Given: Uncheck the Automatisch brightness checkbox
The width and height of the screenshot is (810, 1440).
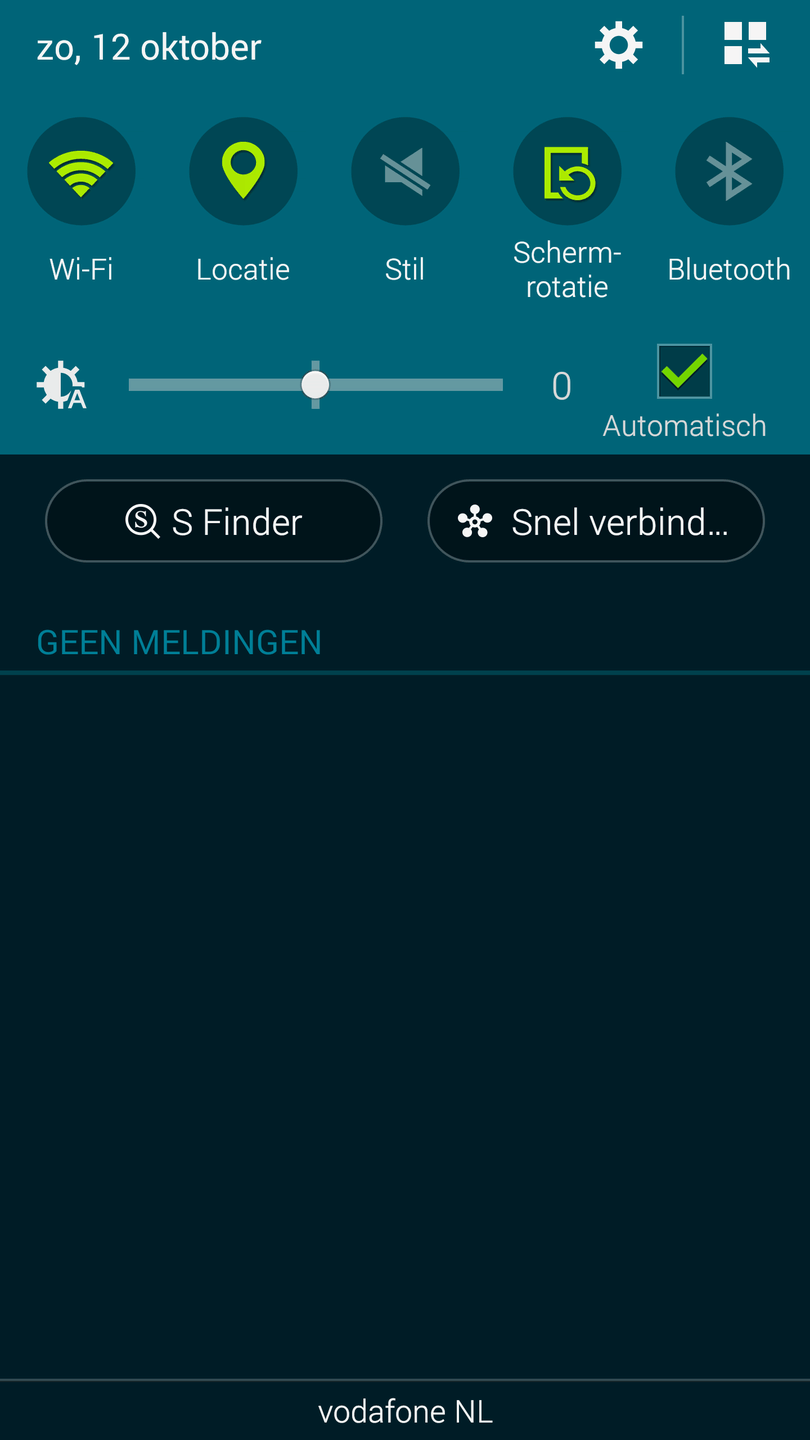Looking at the screenshot, I should coord(684,372).
